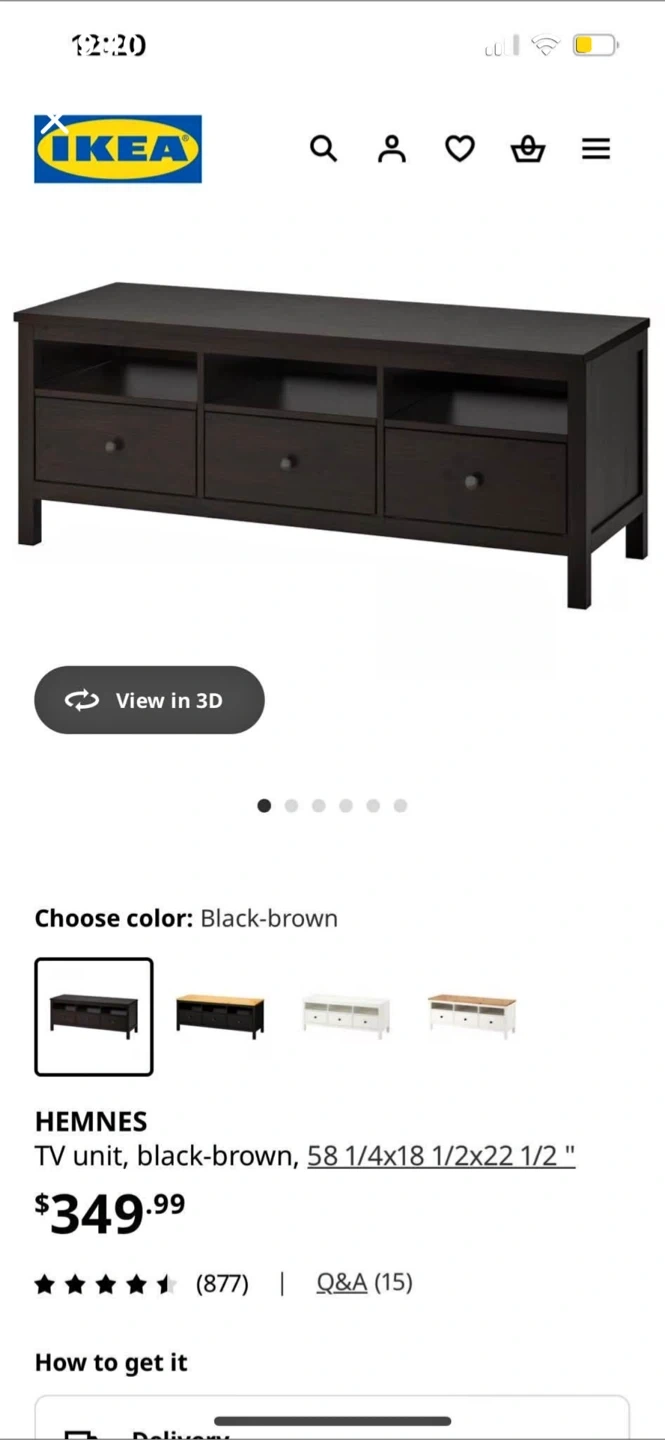Tap the View in 3D button
Viewport: 665px width, 1440px height.
click(149, 700)
